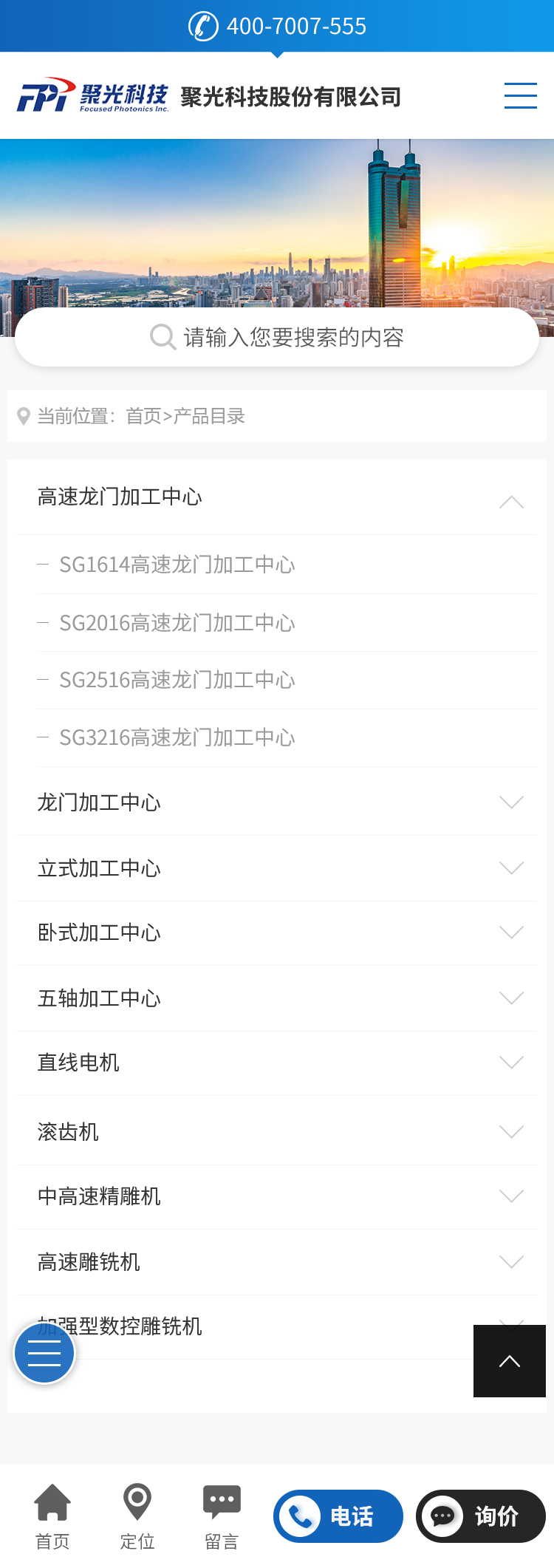View SG3216高速龙门加工中心 product

pyautogui.click(x=177, y=737)
